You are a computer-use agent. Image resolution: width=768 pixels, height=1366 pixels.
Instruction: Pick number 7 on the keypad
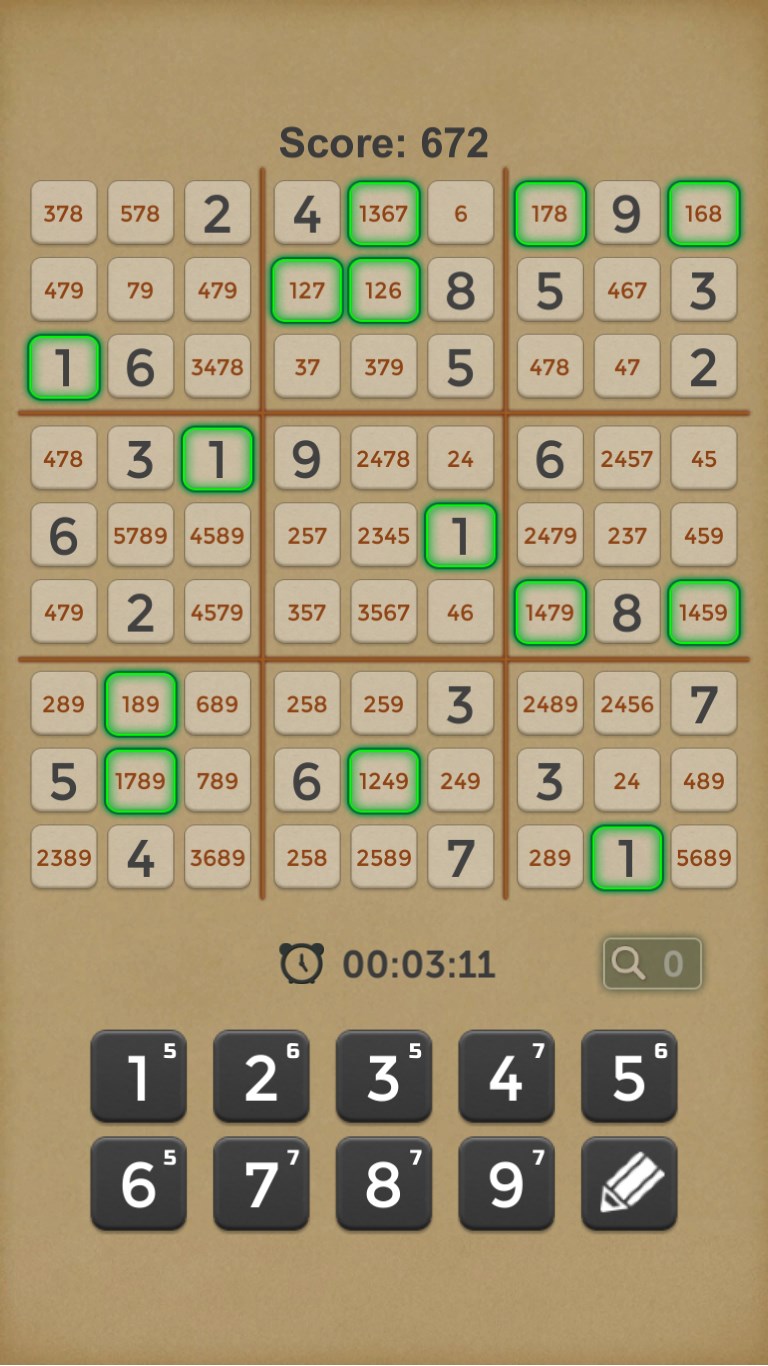point(261,1183)
